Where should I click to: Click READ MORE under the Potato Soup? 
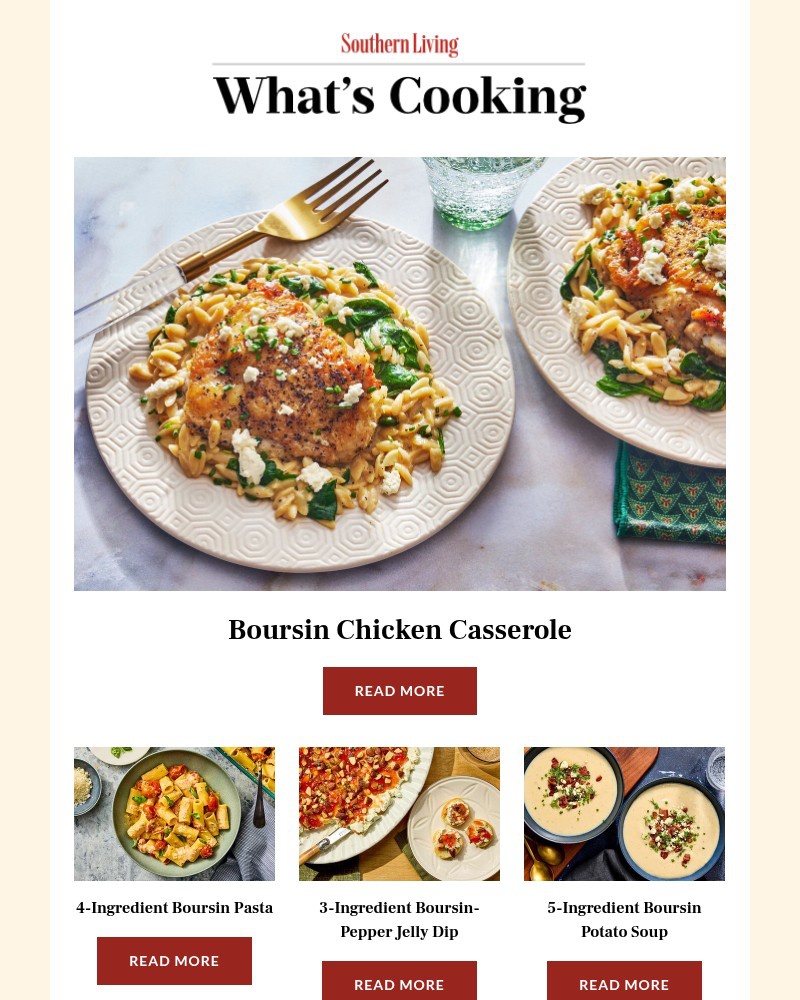tap(624, 984)
